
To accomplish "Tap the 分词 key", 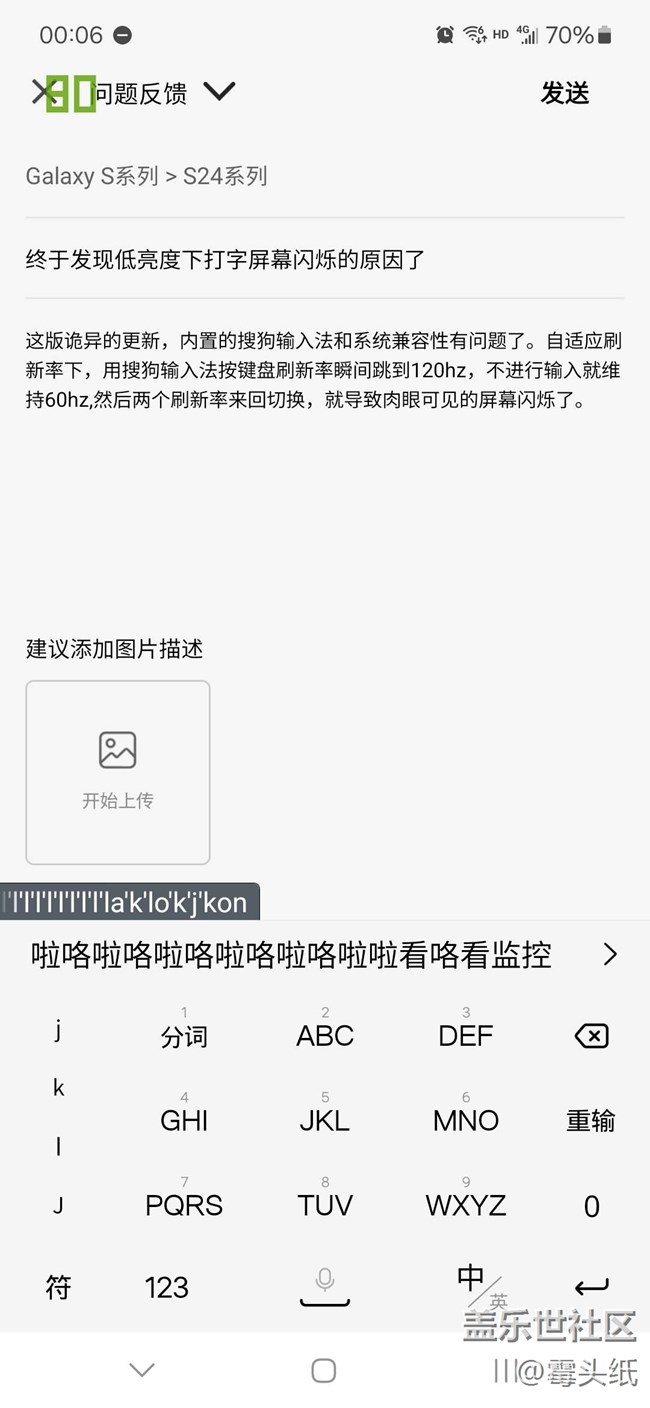I will point(184,1030).
